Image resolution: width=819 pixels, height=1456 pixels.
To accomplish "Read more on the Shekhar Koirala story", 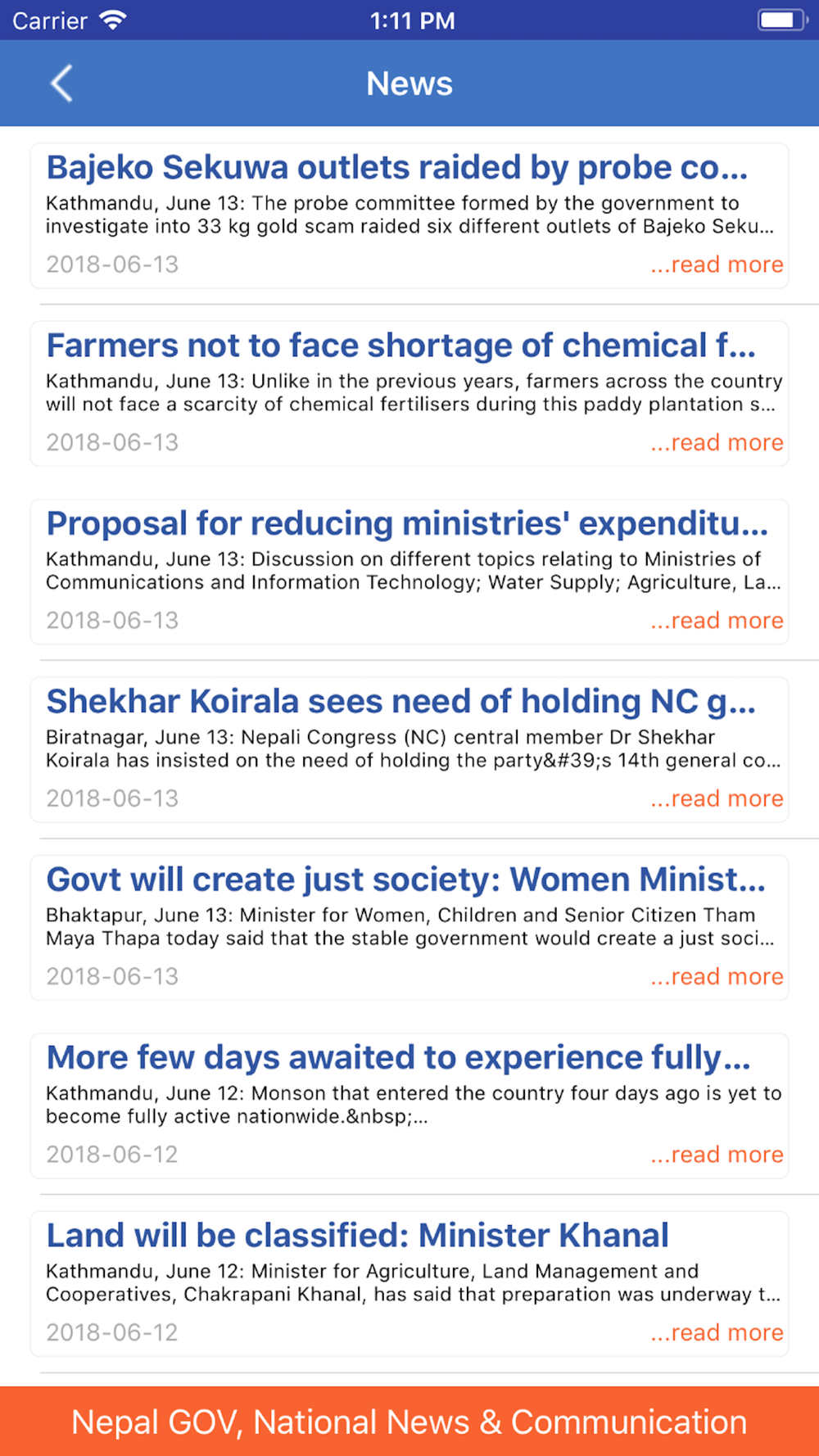I will tap(717, 798).
